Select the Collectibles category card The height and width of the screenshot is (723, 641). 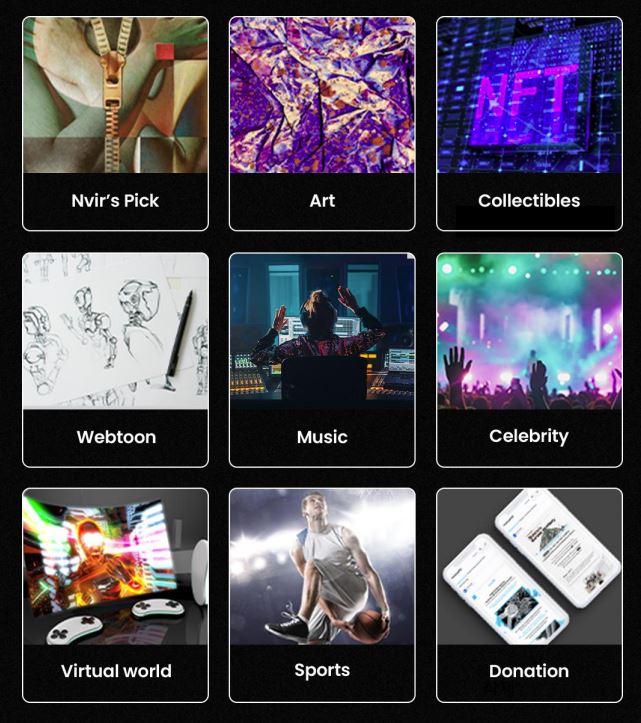click(529, 124)
